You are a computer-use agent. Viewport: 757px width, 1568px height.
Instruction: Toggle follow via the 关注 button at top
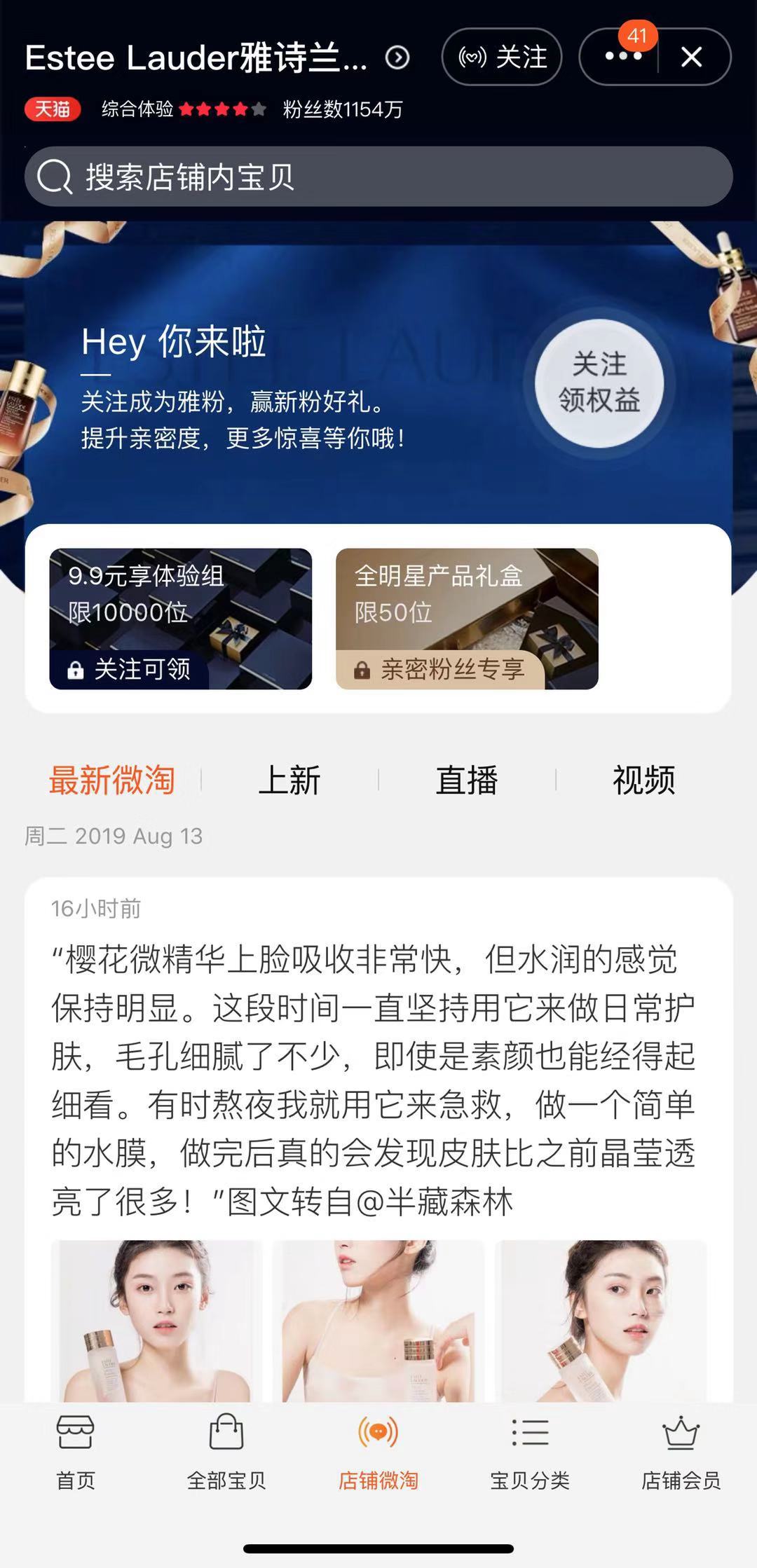[503, 58]
